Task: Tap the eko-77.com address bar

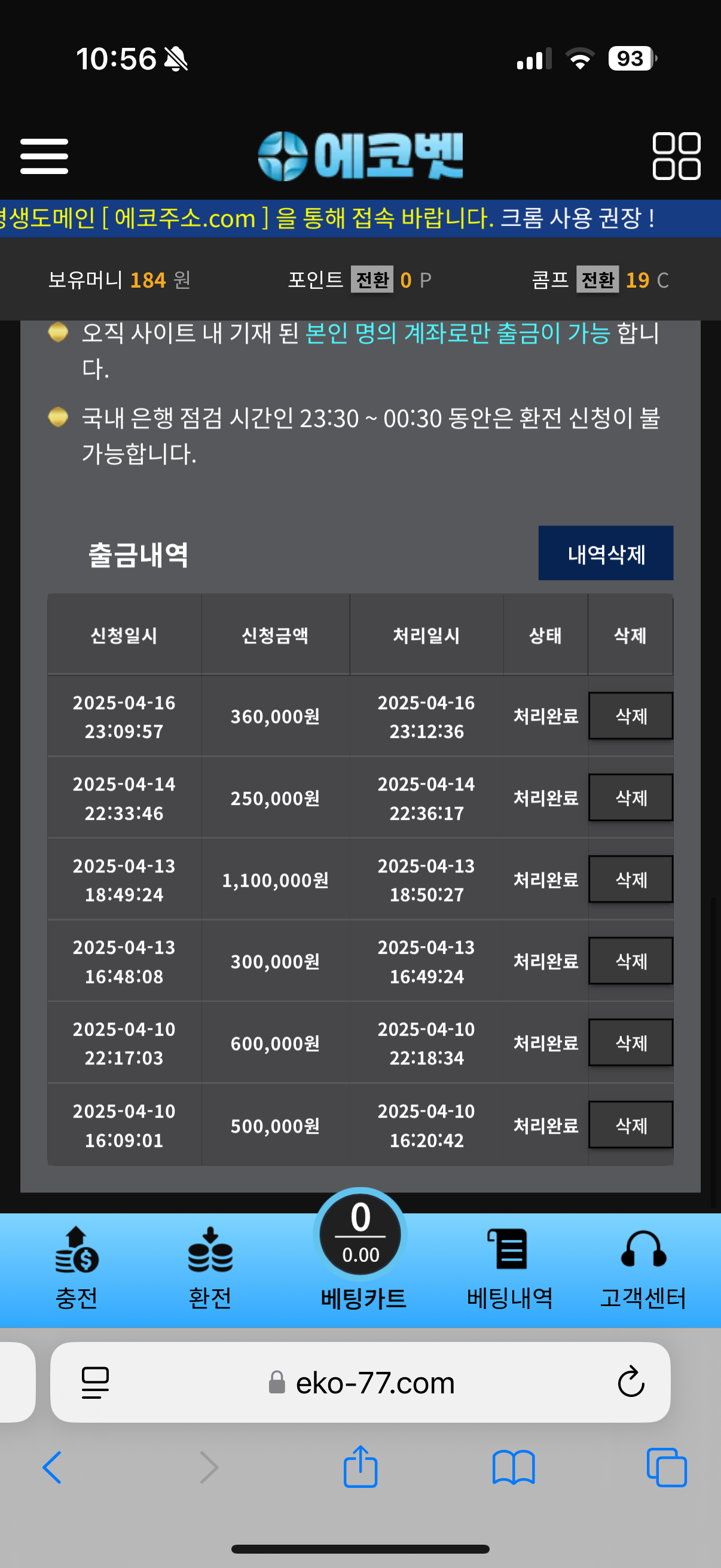Action: tap(374, 1383)
